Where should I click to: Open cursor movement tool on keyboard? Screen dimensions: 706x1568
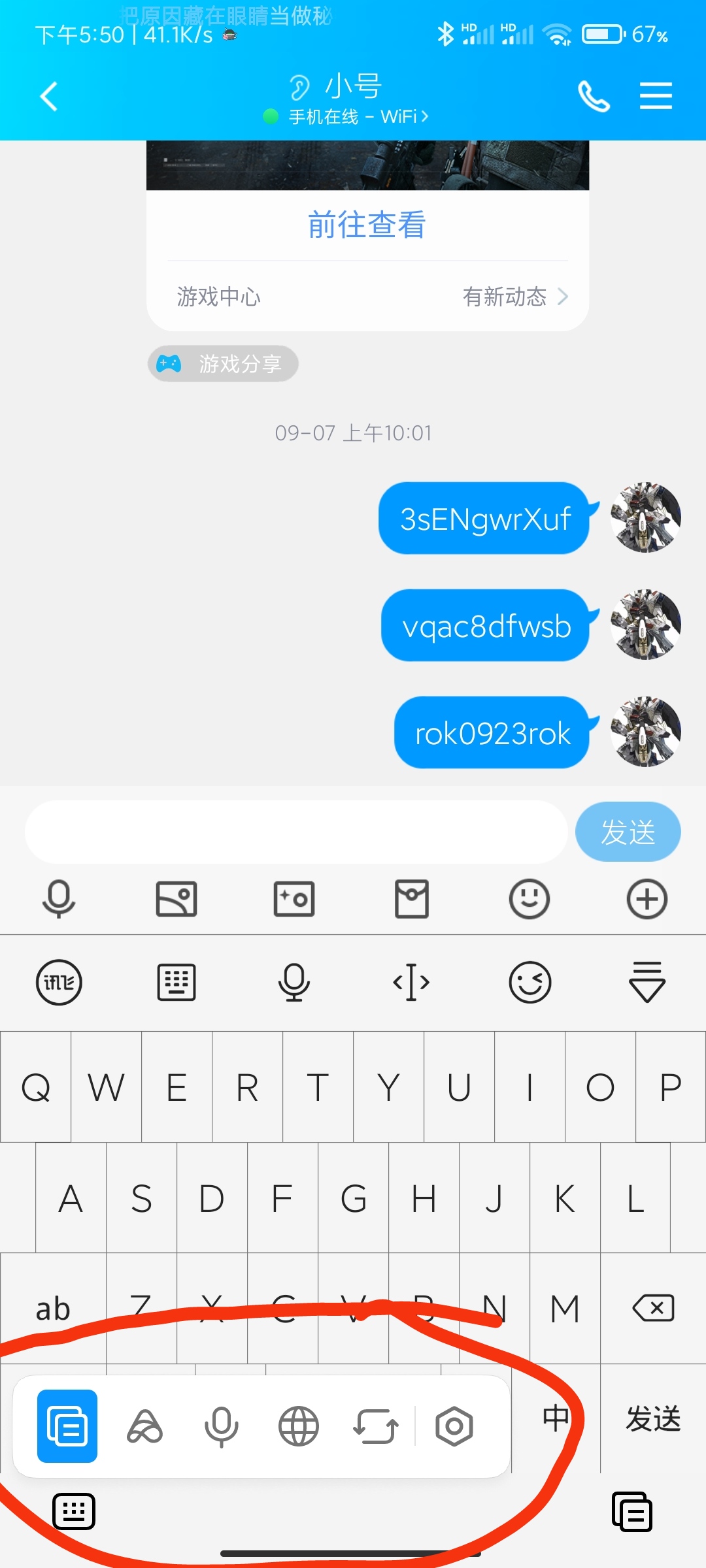point(411,982)
